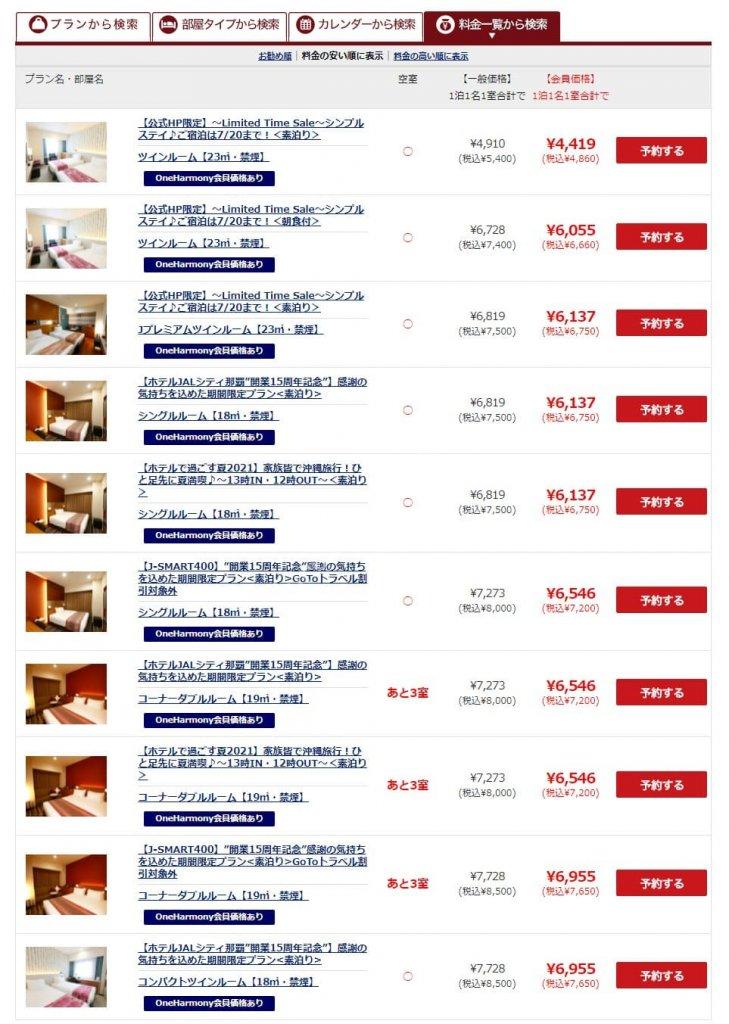Image resolution: width=729 pixels, height=1024 pixels.
Task: Switch to the 部屋タイプから検索 tab
Action: click(x=218, y=25)
